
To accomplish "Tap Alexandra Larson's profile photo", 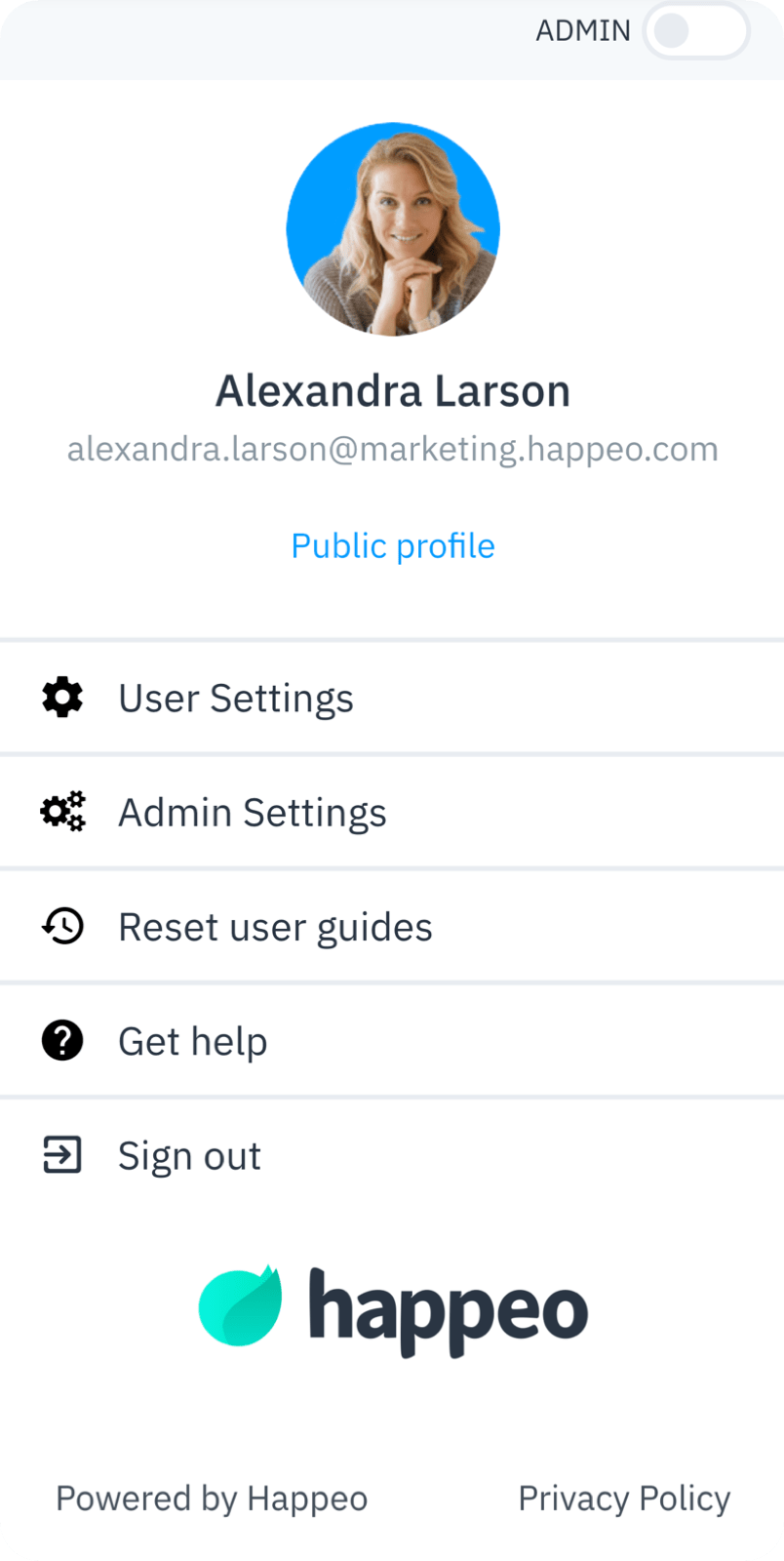I will pyautogui.click(x=393, y=229).
